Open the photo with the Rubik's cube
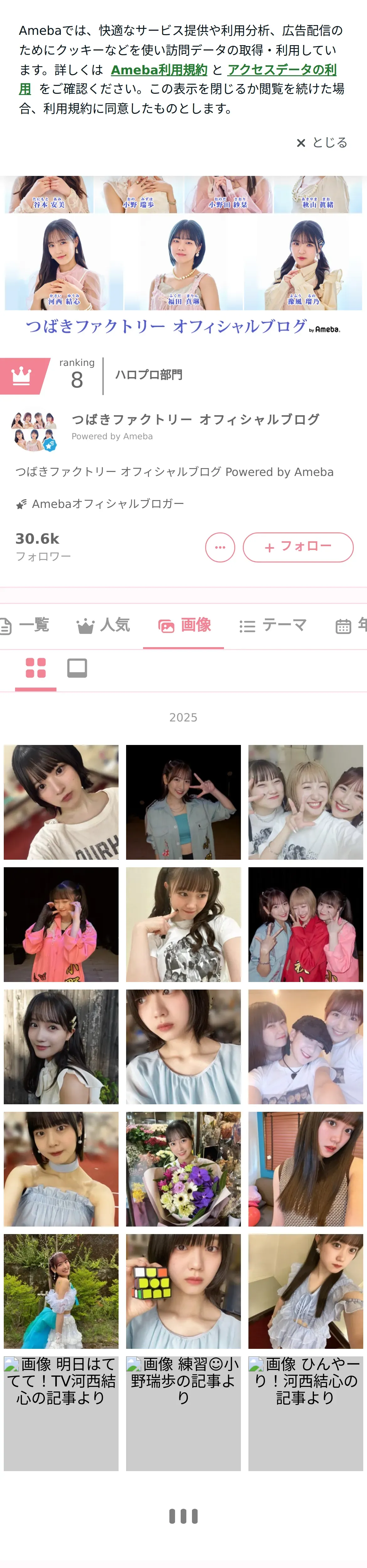 coord(183,1291)
